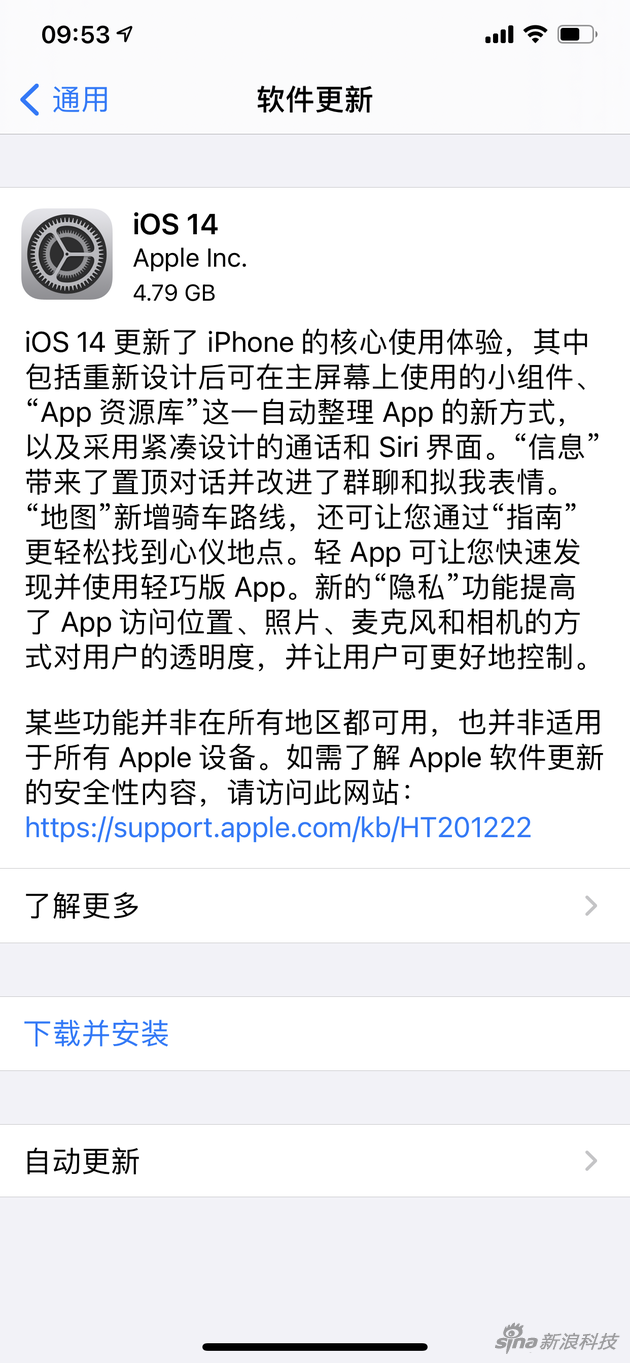Tap 下载并安装 to install iOS 14
The image size is (630, 1363).
pos(315,1033)
